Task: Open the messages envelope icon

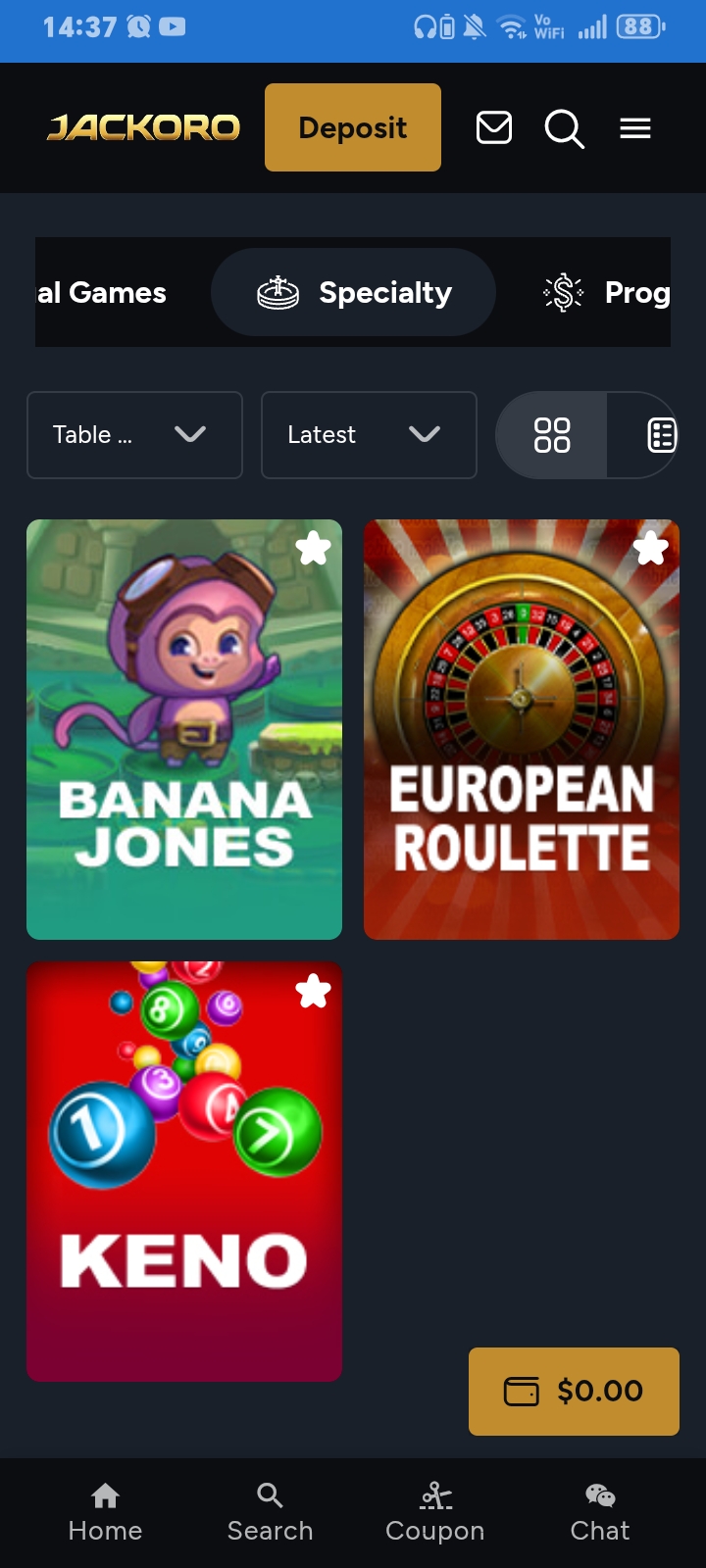Action: coord(494,127)
